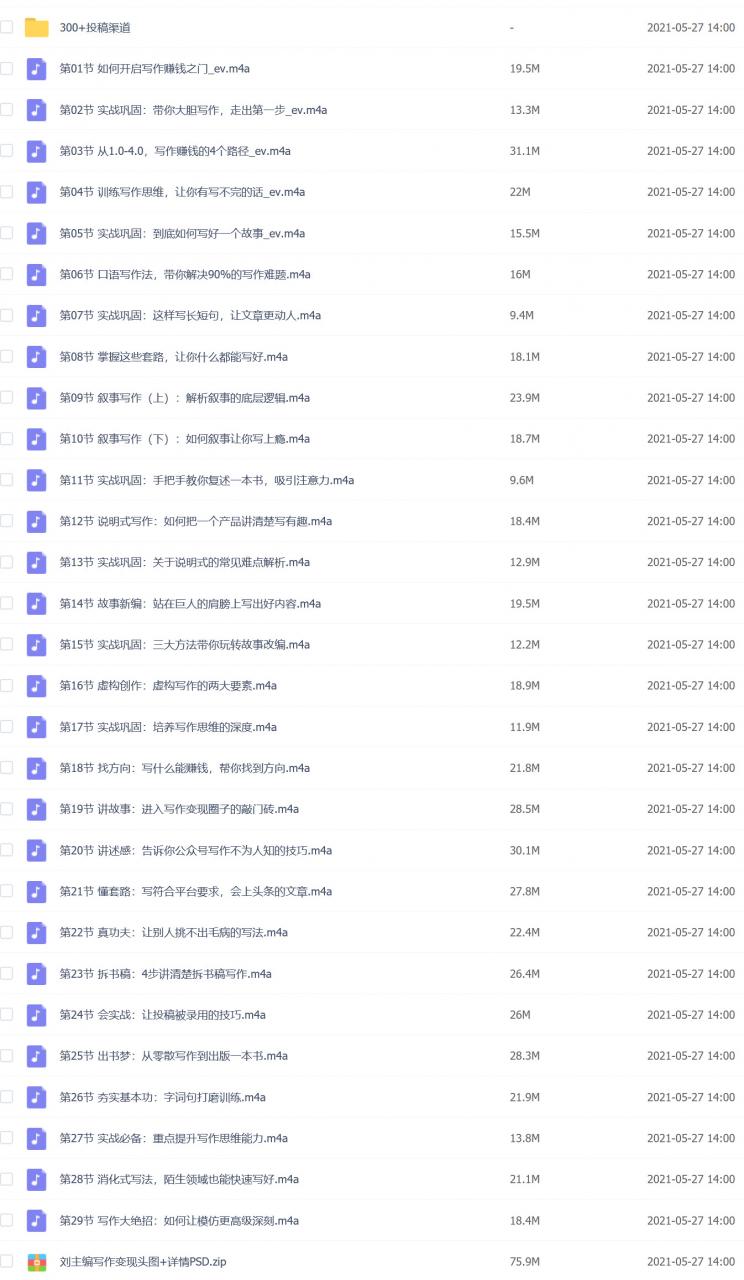
Task: Check the box next to 第08节 掌握这些套路
Action: tap(7, 356)
